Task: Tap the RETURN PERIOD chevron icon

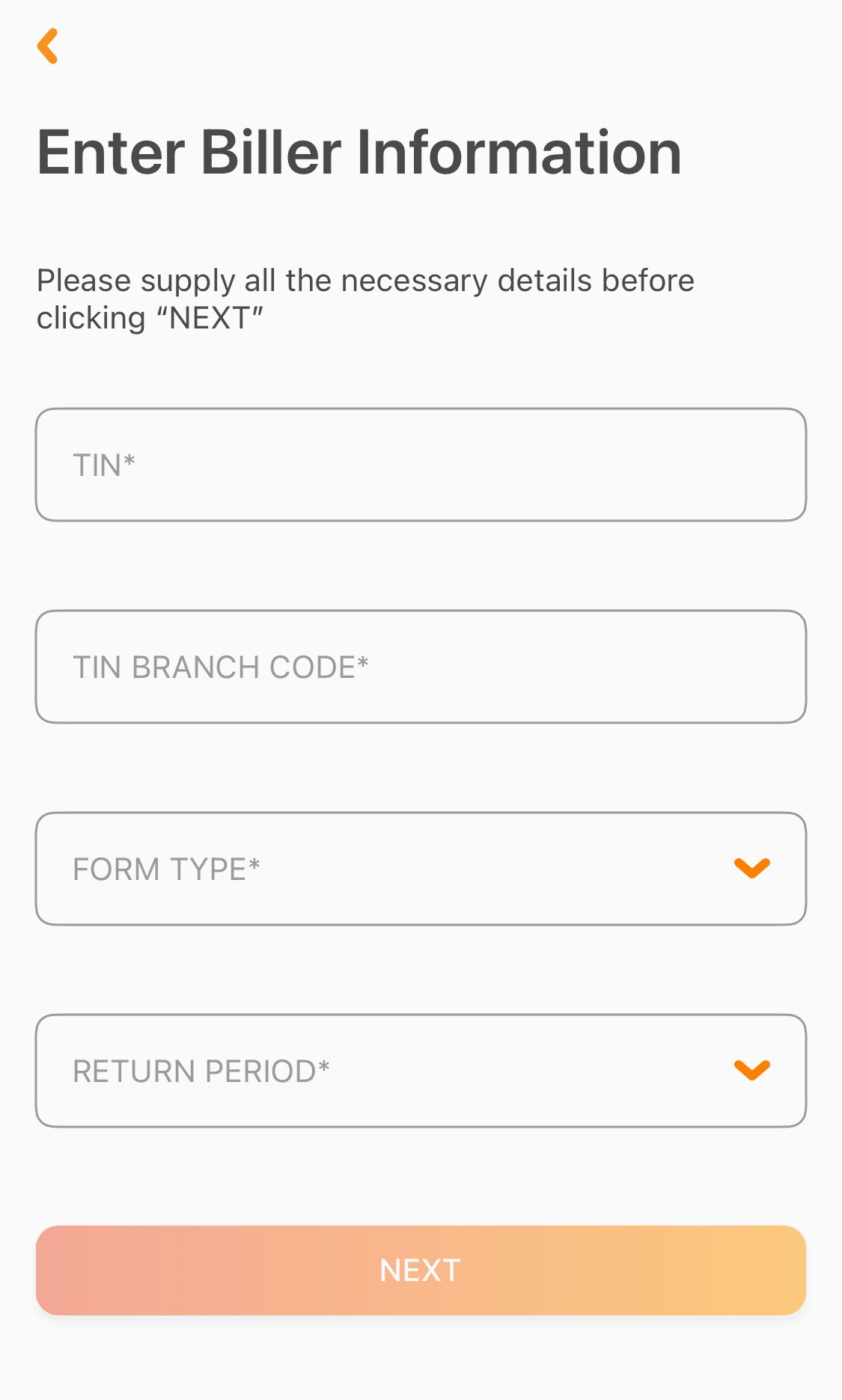Action: tap(751, 1071)
